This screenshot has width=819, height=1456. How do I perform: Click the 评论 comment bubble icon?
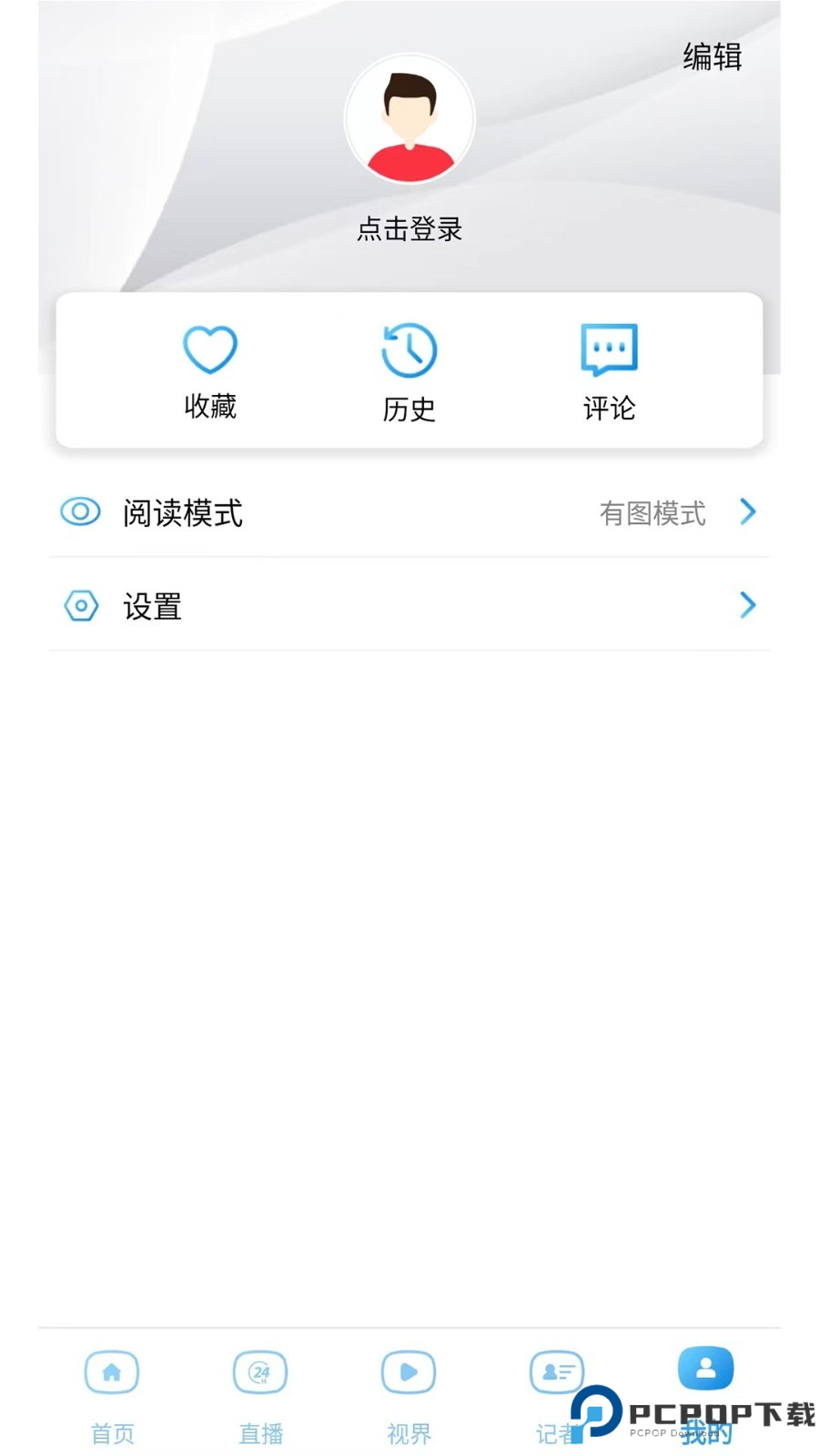click(609, 349)
